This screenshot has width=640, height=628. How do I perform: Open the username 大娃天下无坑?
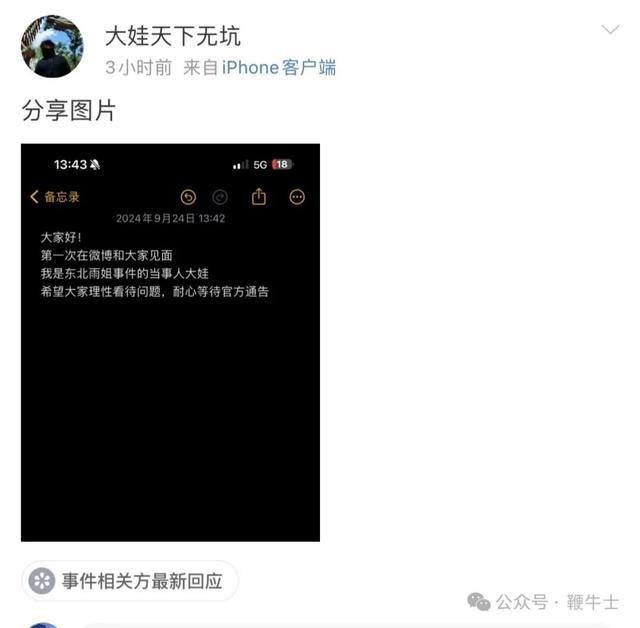(x=172, y=37)
